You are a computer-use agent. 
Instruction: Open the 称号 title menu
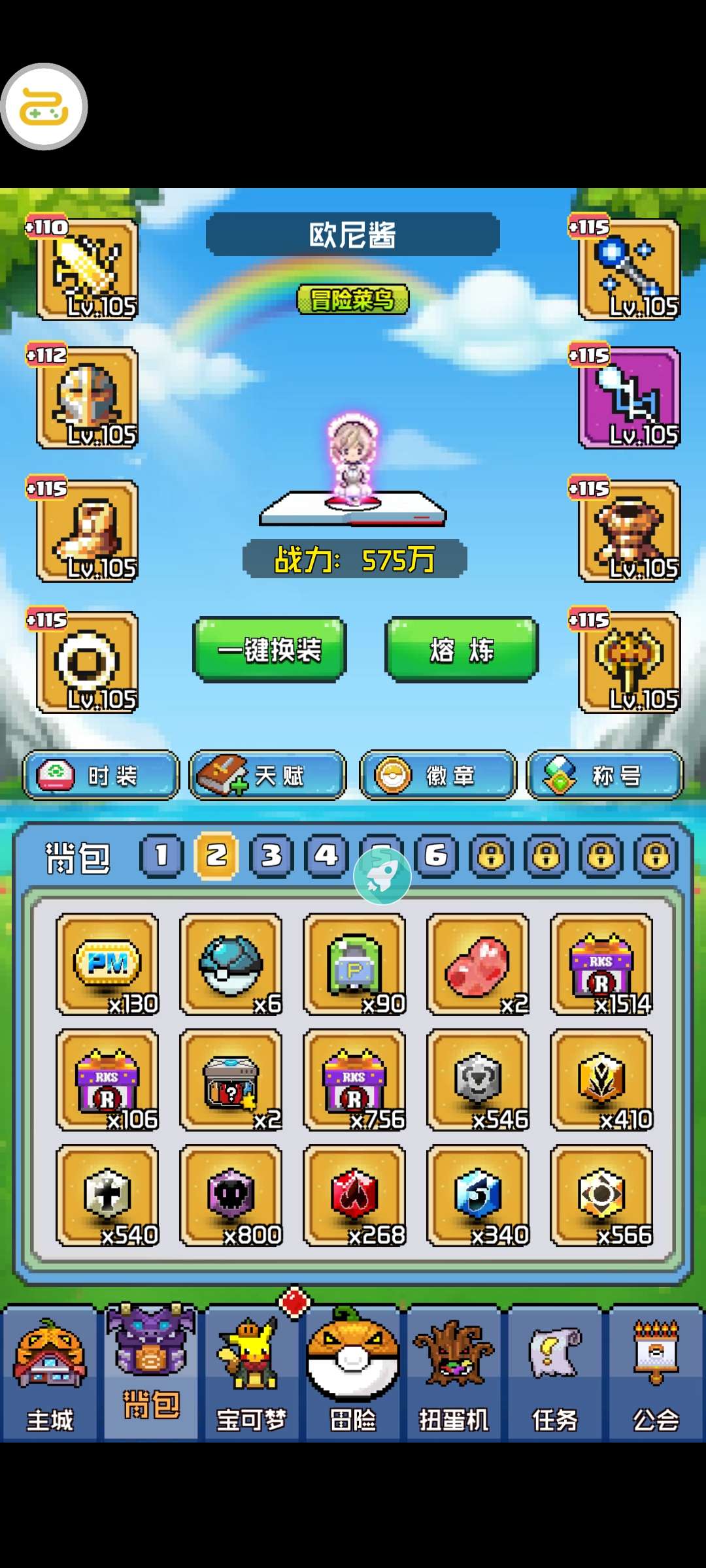pyautogui.click(x=605, y=776)
